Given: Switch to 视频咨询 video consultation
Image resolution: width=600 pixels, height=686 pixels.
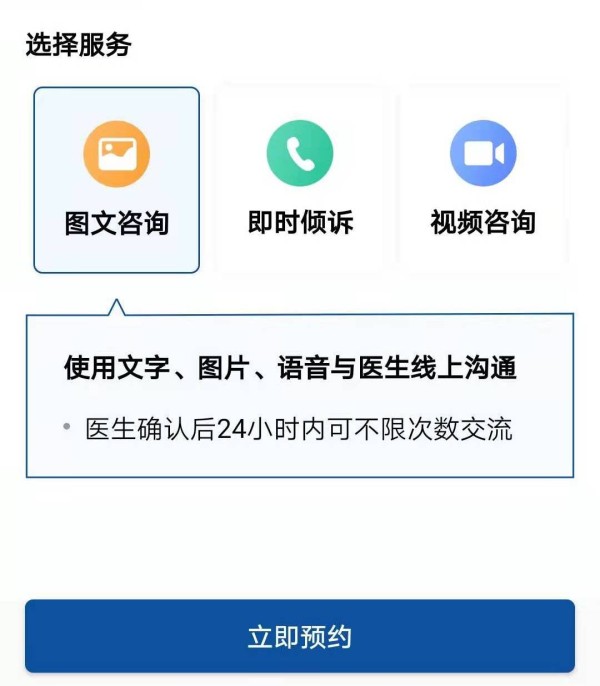Looking at the screenshot, I should [x=483, y=180].
